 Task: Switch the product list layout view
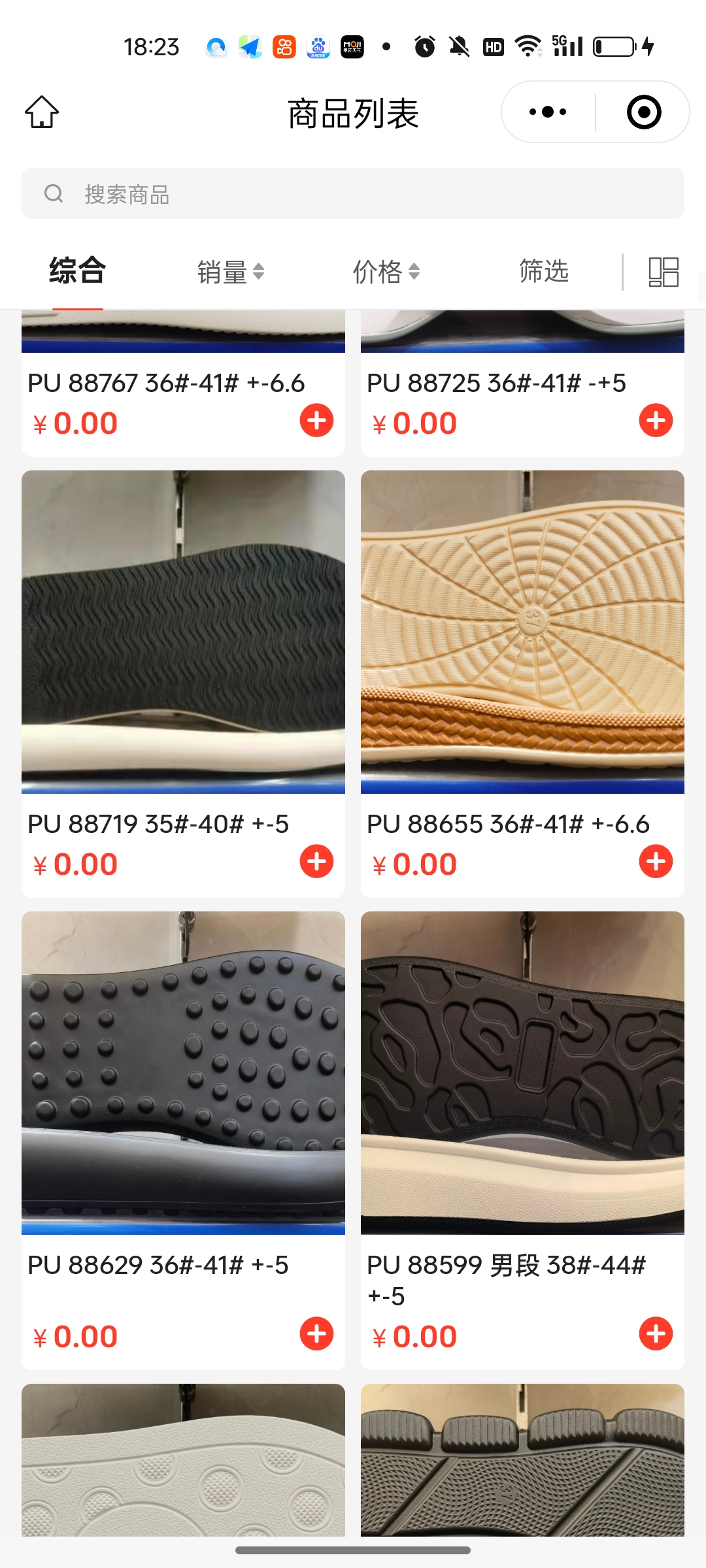click(x=663, y=272)
